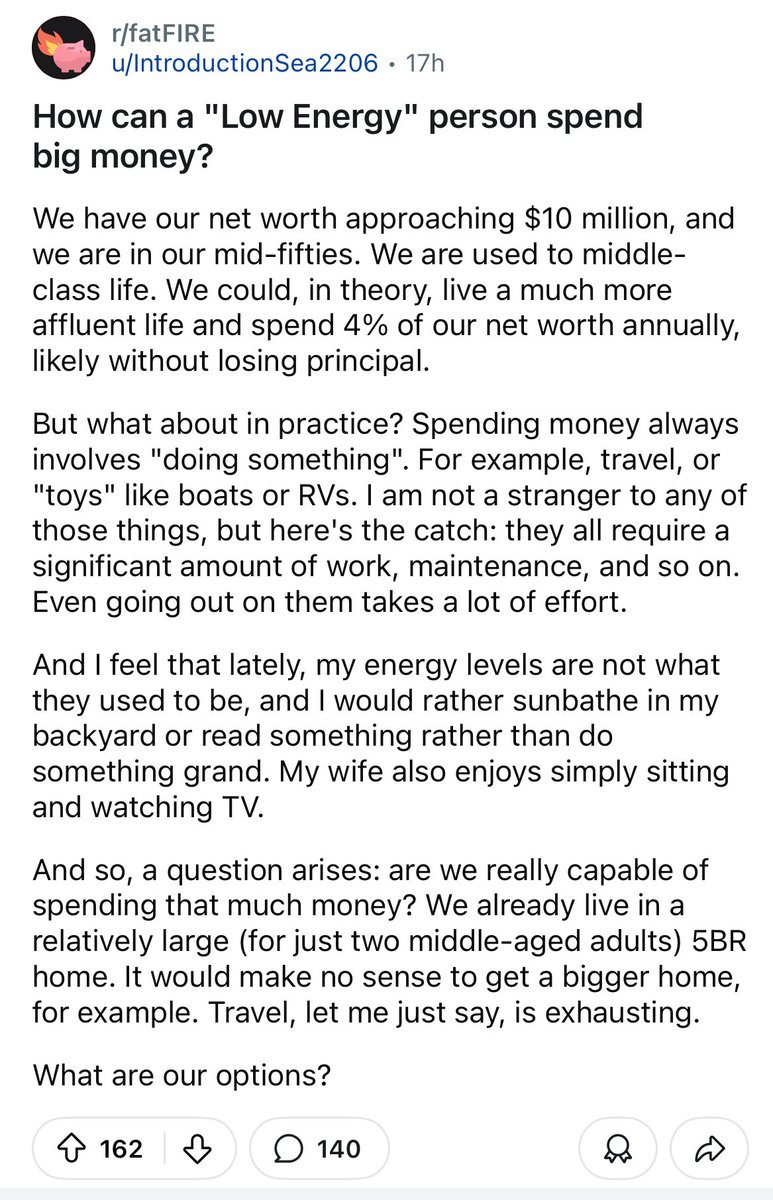The width and height of the screenshot is (773, 1200).
Task: Tap the r/fatFIRE community avatar
Action: pos(63,48)
